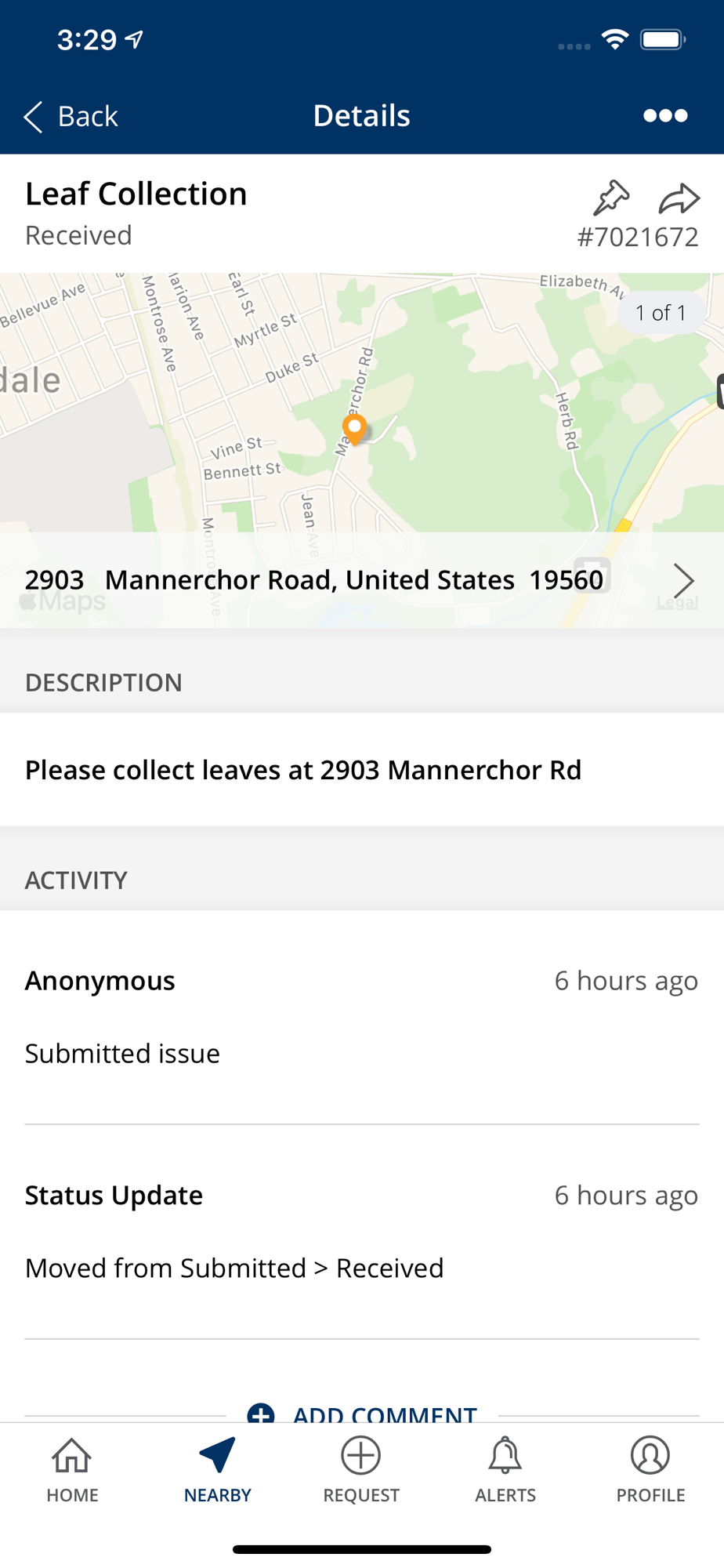Open the Alerts tab
The height and width of the screenshot is (1568, 724).
click(x=505, y=1471)
